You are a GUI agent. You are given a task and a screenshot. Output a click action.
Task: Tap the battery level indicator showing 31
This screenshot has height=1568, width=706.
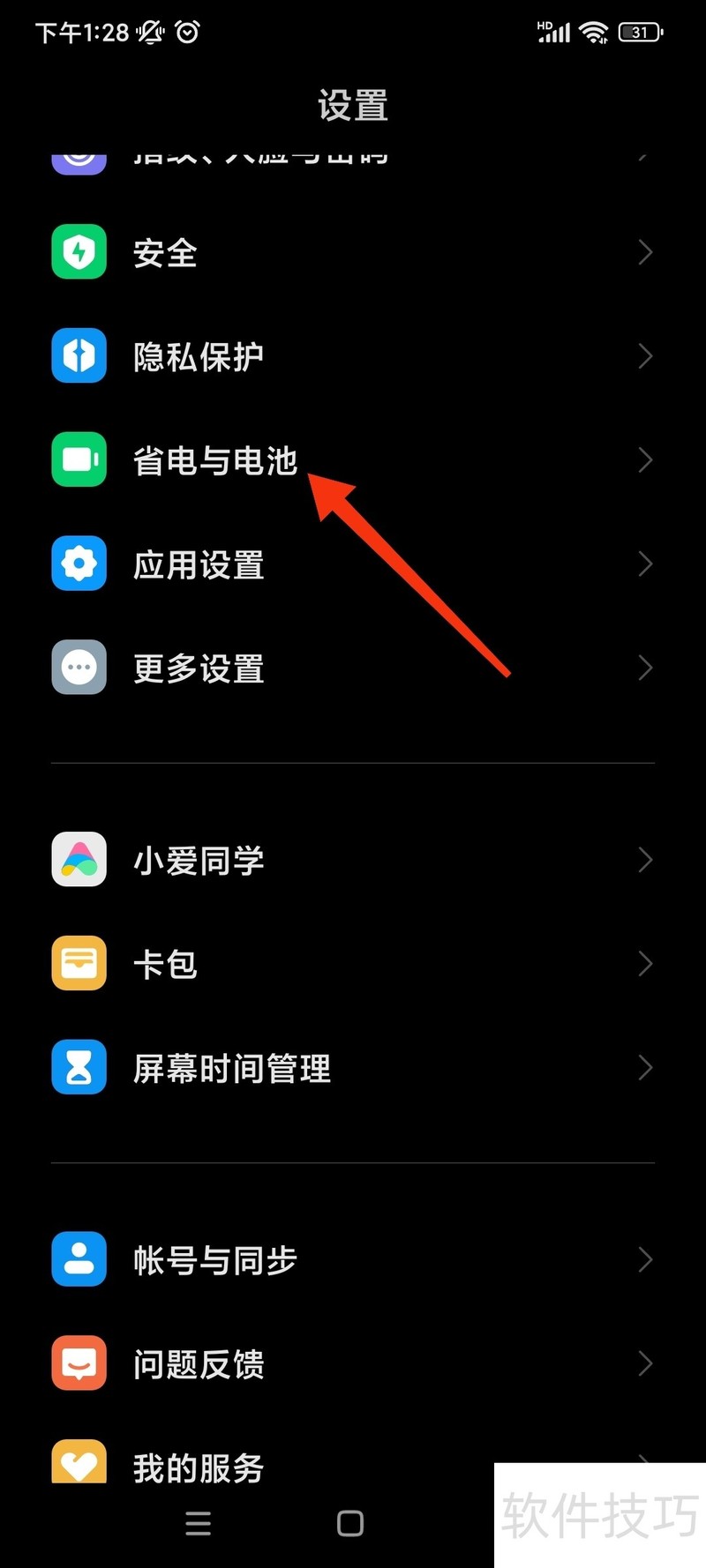click(640, 32)
